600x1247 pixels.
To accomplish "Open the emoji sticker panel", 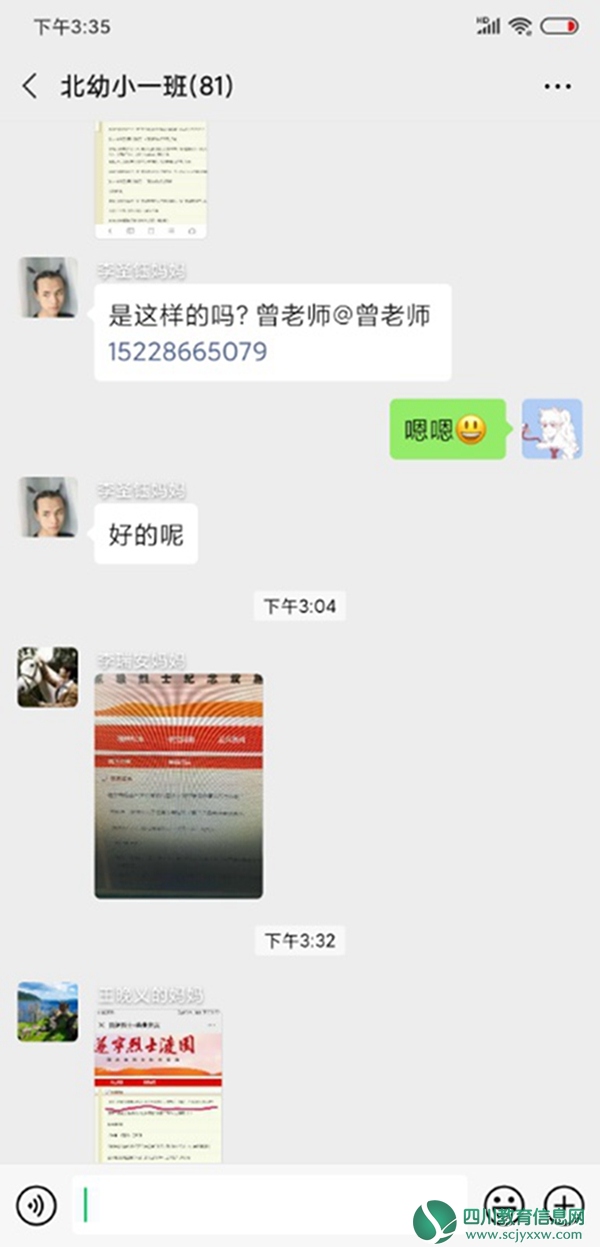I will click(504, 1204).
